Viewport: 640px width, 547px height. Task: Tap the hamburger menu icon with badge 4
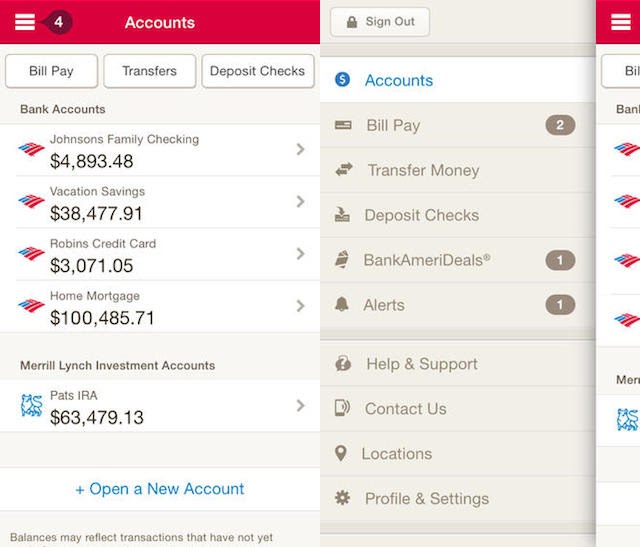[x=25, y=22]
